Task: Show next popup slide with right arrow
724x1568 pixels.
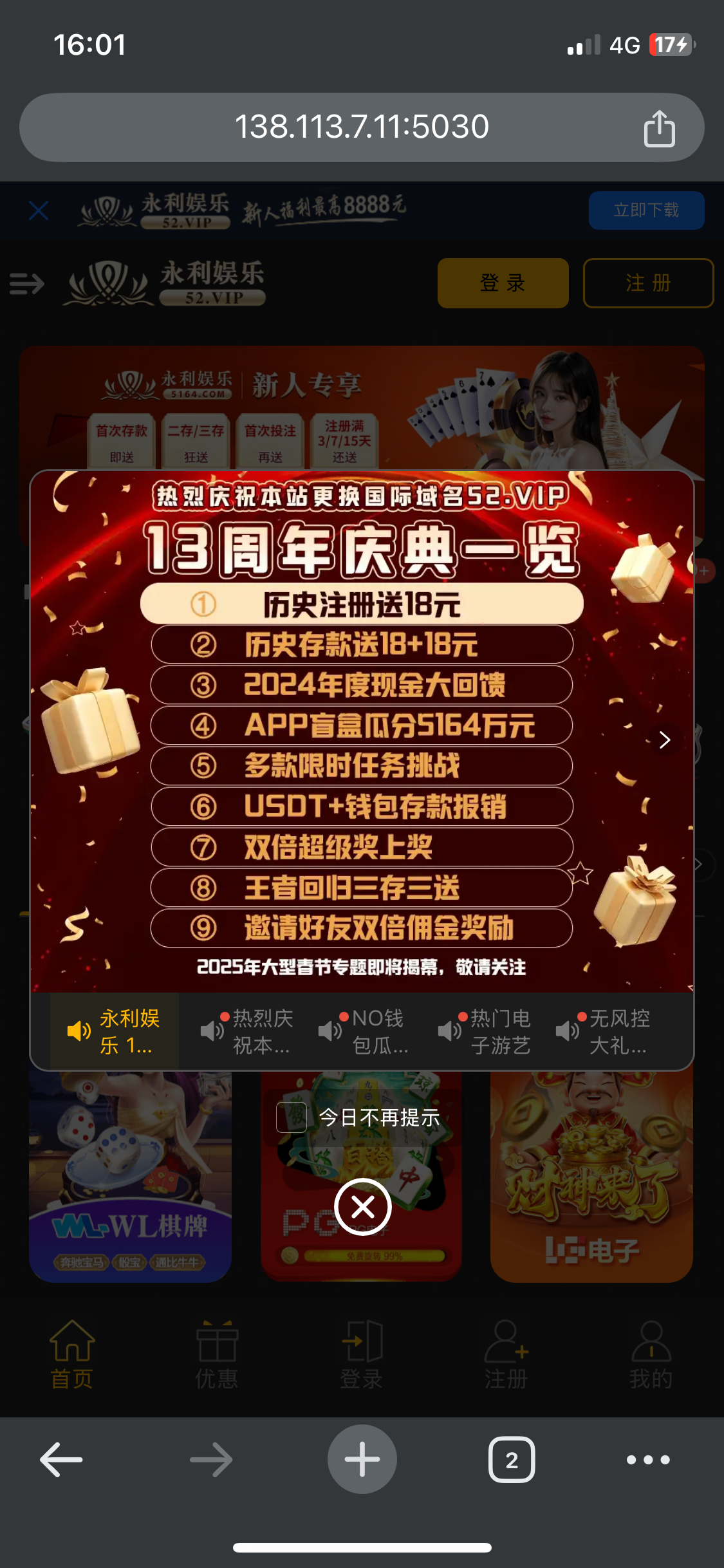Action: pos(664,740)
